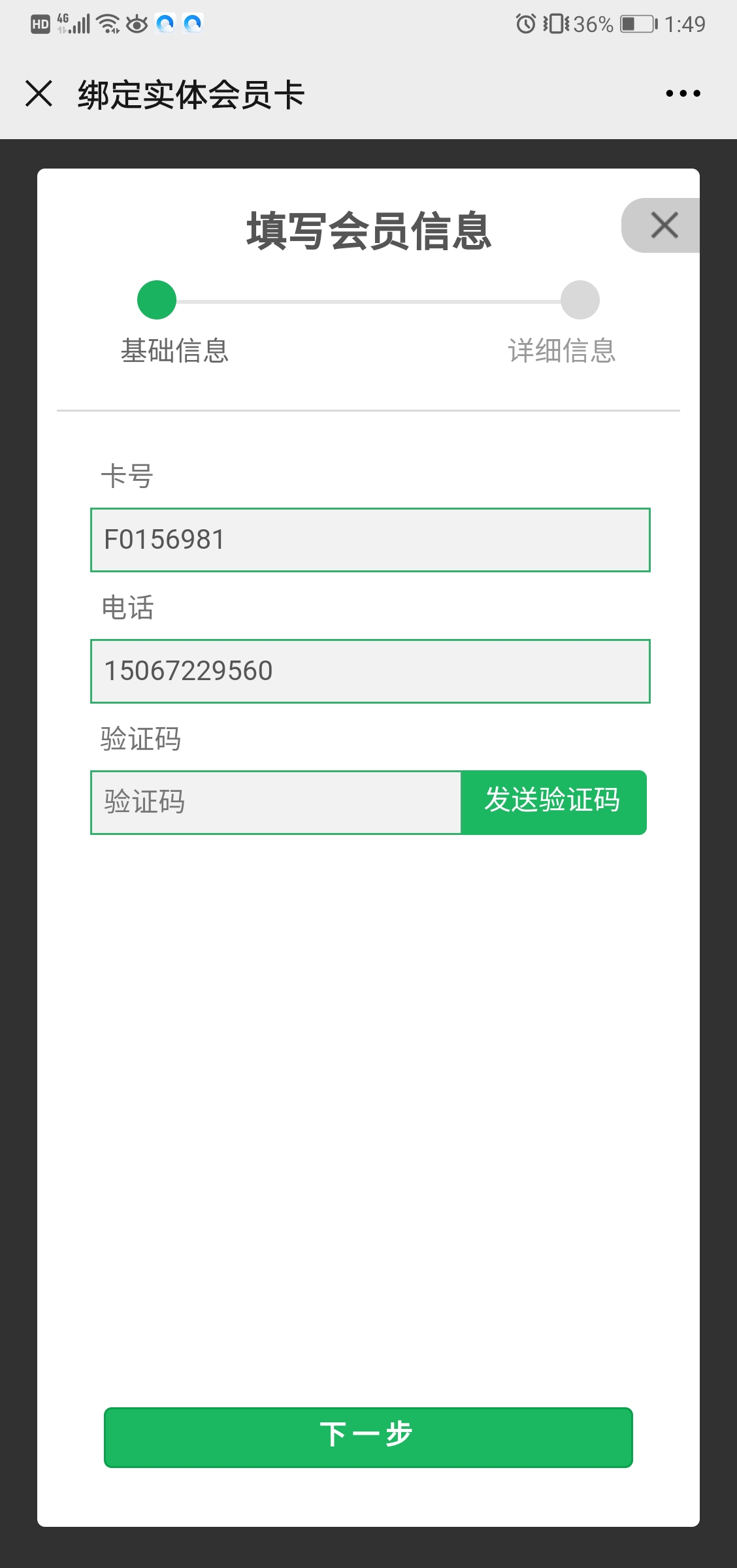Open the three-dot overflow menu
This screenshot has height=1568, width=737.
(683, 93)
